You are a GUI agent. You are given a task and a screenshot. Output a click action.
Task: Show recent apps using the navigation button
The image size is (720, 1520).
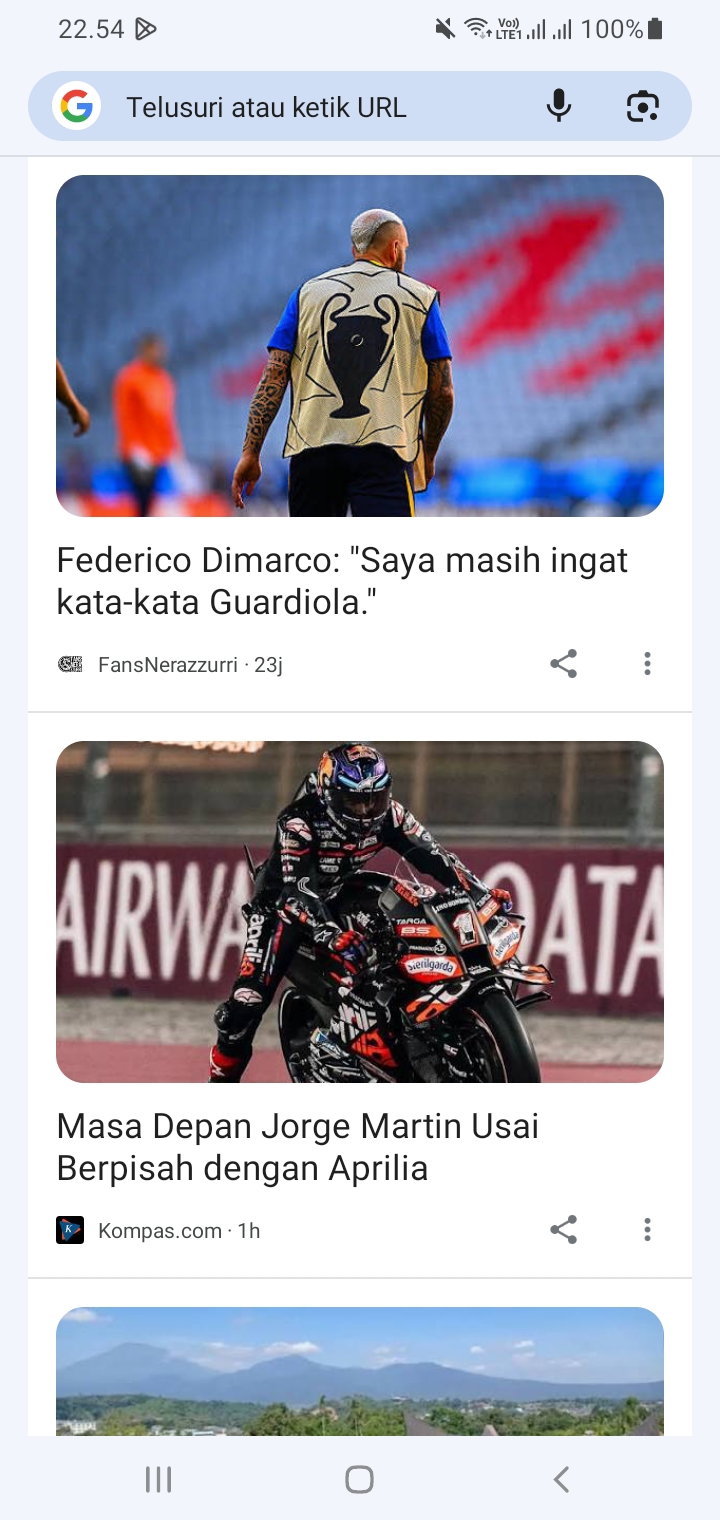tap(158, 1478)
